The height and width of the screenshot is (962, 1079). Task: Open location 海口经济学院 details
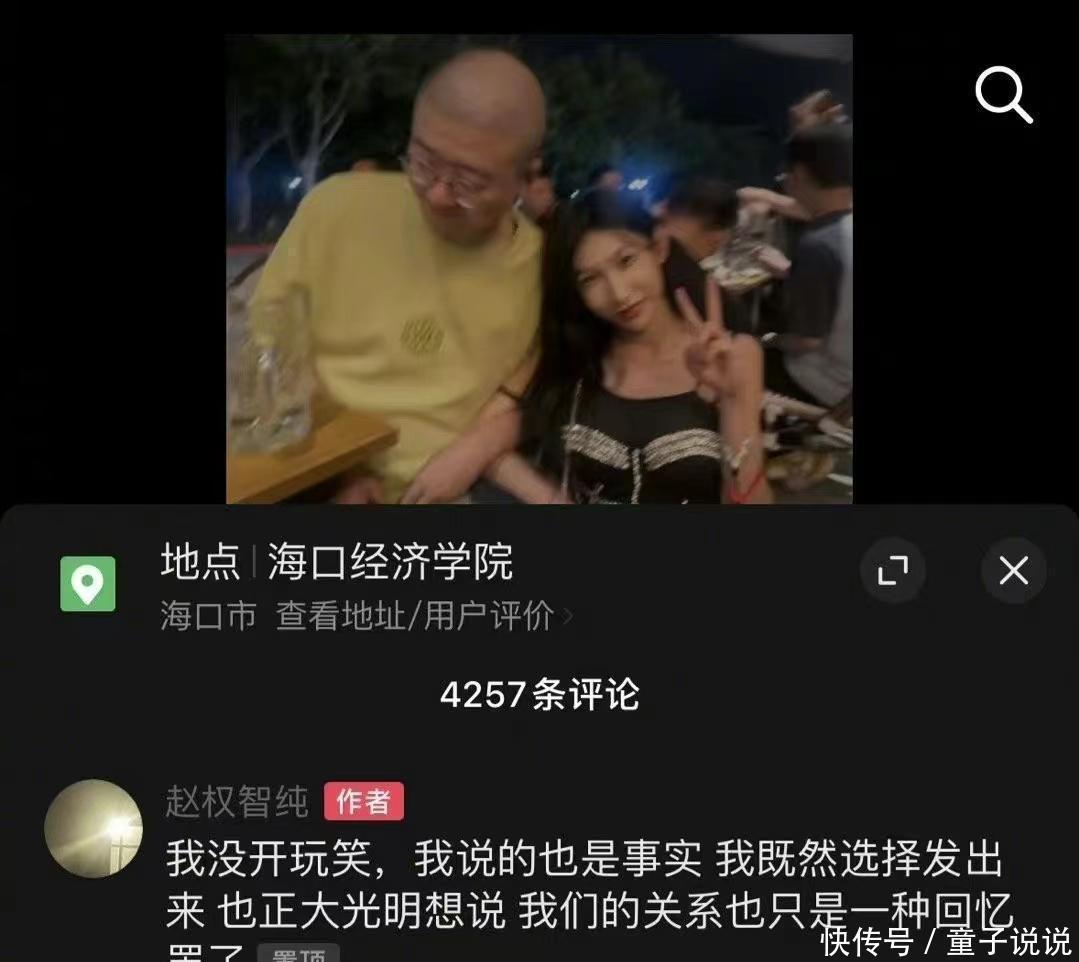389,563
